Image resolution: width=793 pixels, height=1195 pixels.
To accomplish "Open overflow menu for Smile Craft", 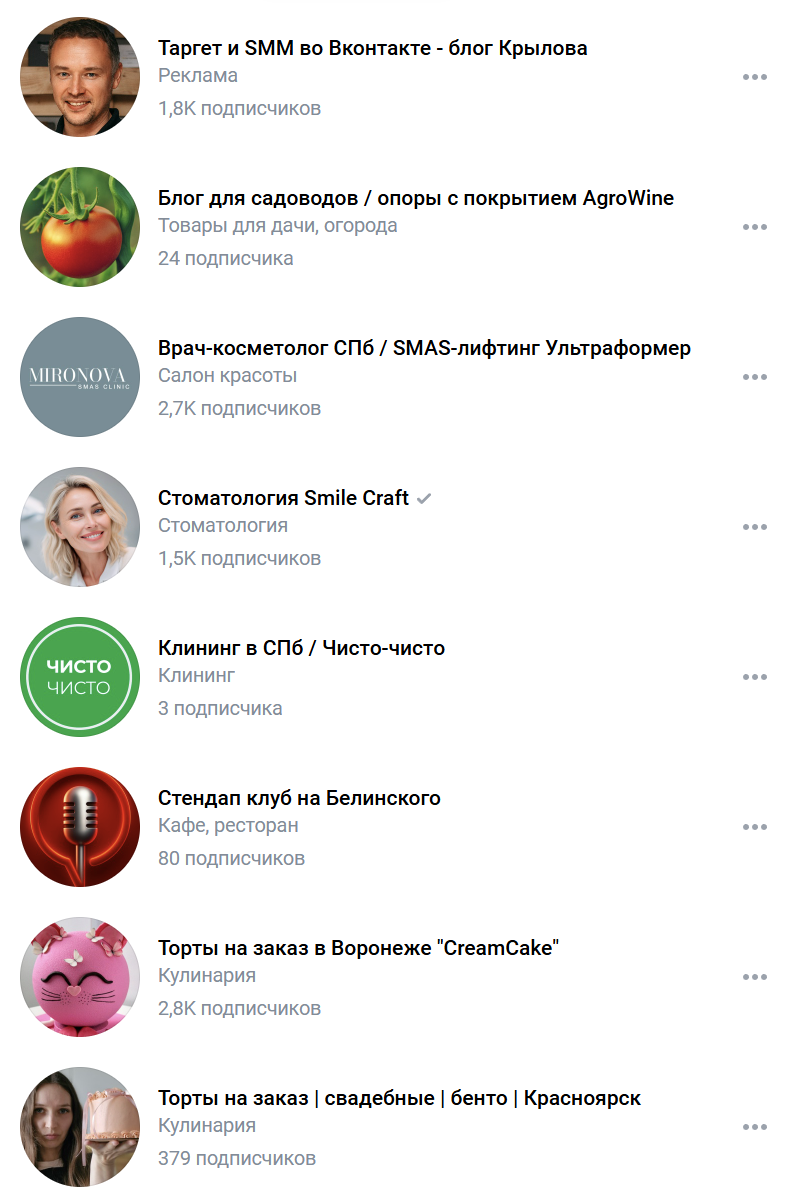I will coord(754,527).
